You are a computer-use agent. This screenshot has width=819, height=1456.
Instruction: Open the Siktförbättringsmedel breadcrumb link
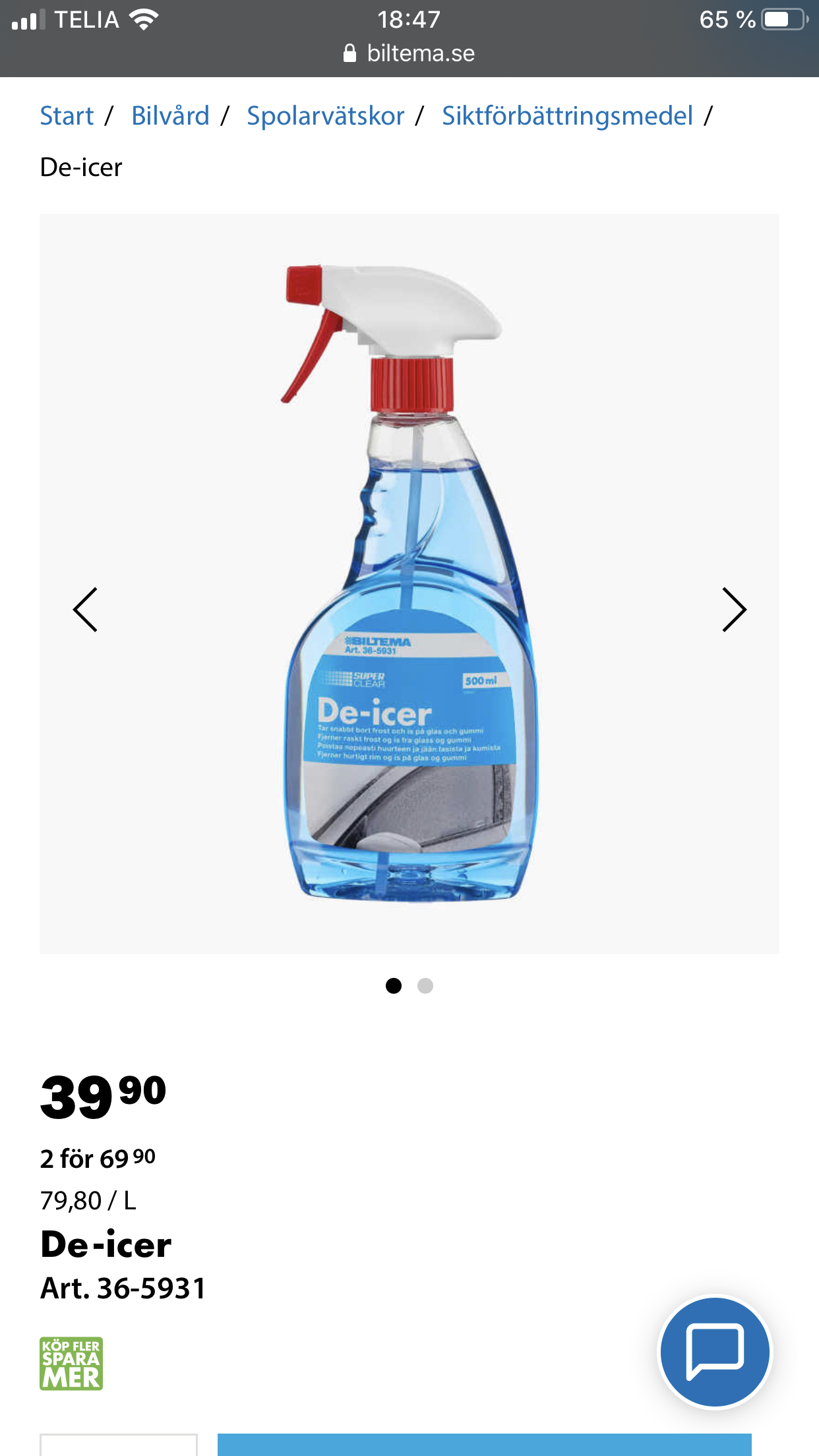point(567,116)
